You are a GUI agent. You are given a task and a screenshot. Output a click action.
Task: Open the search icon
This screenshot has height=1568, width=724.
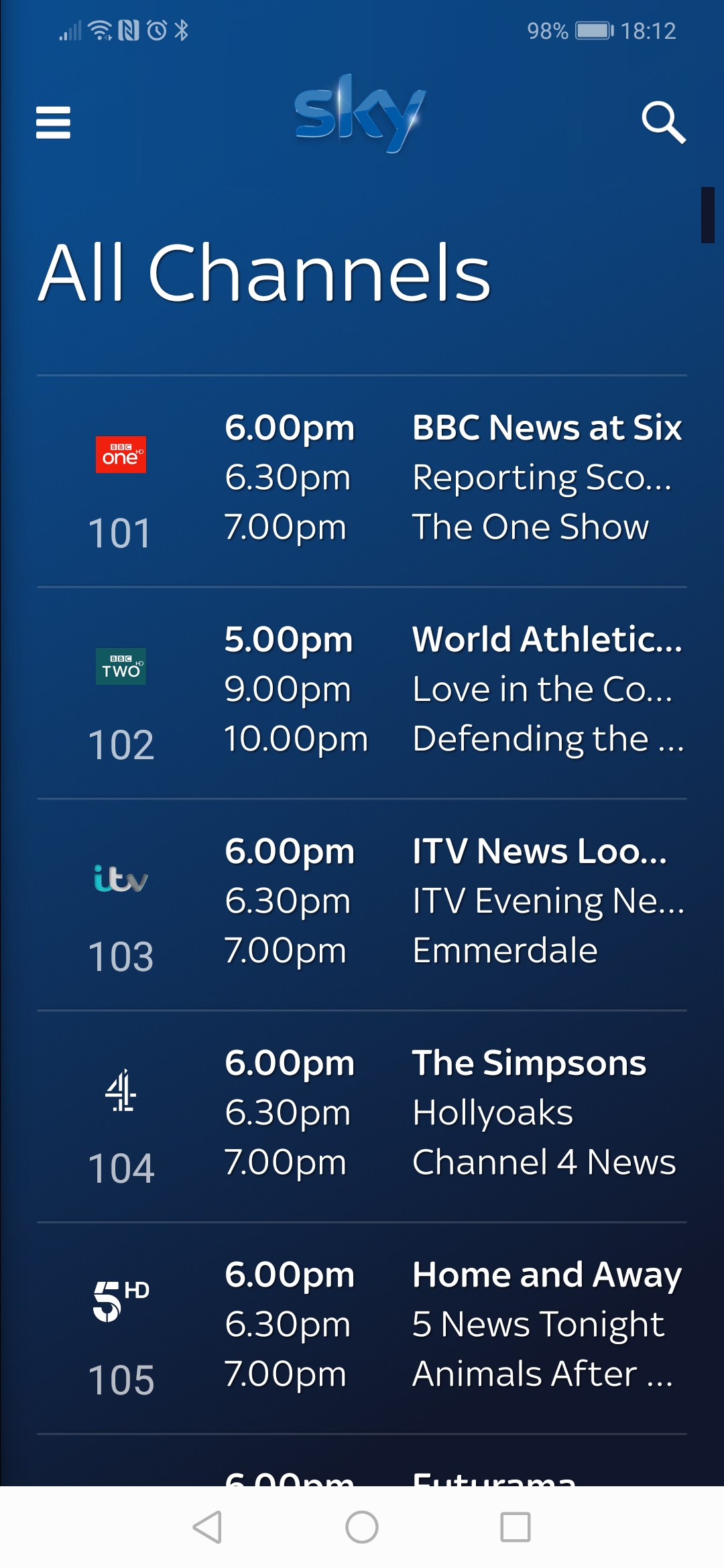[664, 123]
